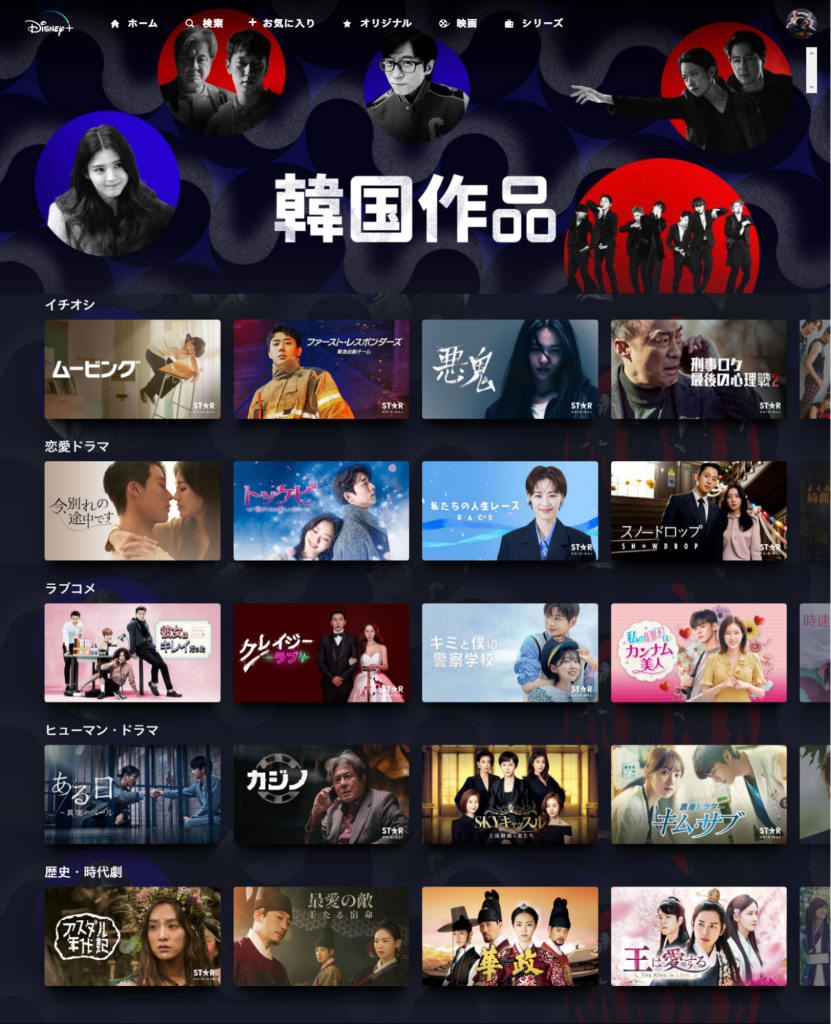The width and height of the screenshot is (831, 1024).
Task: Open お気に入り watchlist
Action: [x=281, y=23]
